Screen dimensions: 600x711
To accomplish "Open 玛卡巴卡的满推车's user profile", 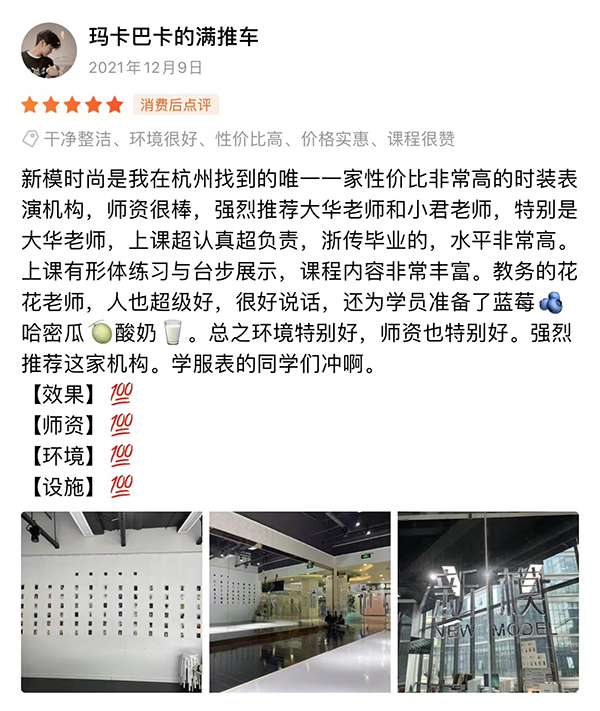I will 174,37.
